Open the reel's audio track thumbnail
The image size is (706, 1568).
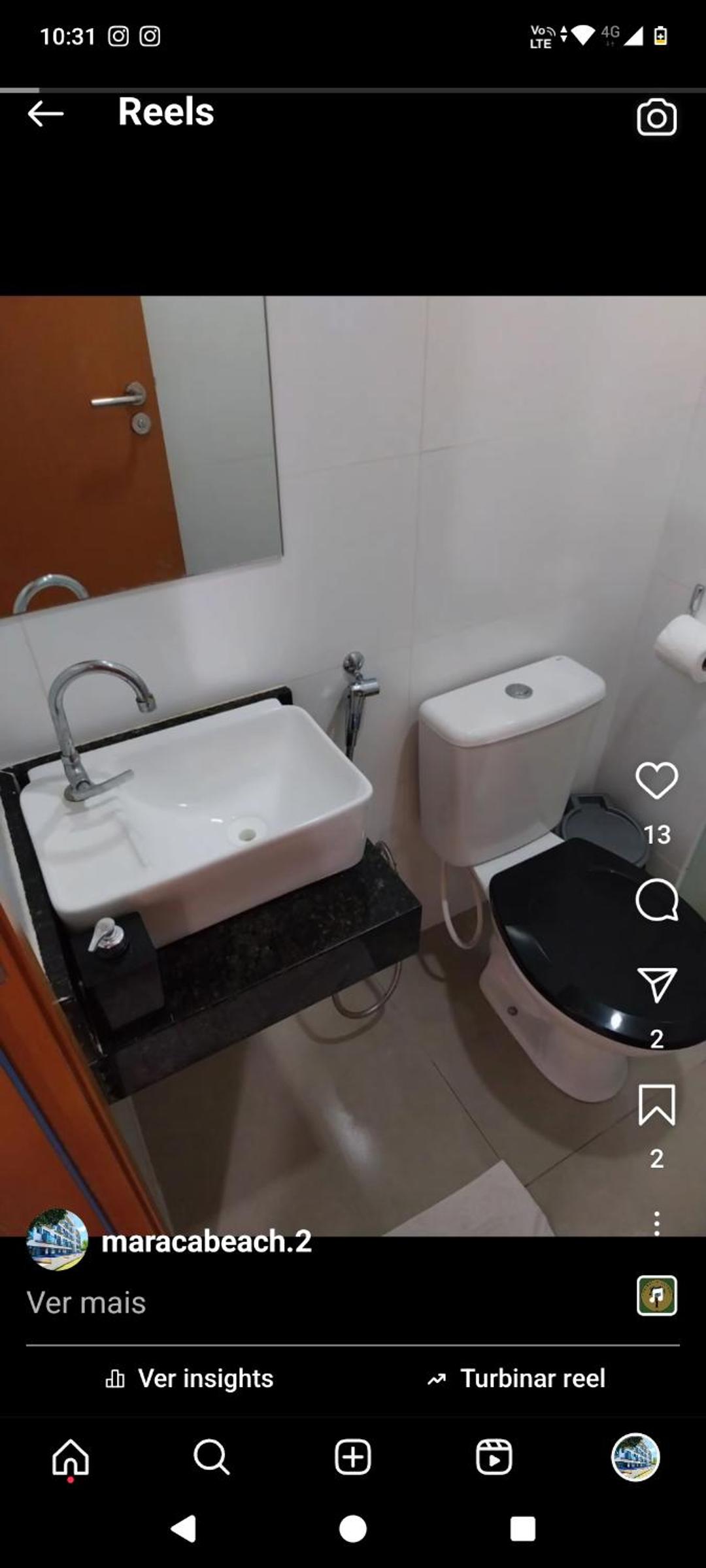[x=656, y=1295]
